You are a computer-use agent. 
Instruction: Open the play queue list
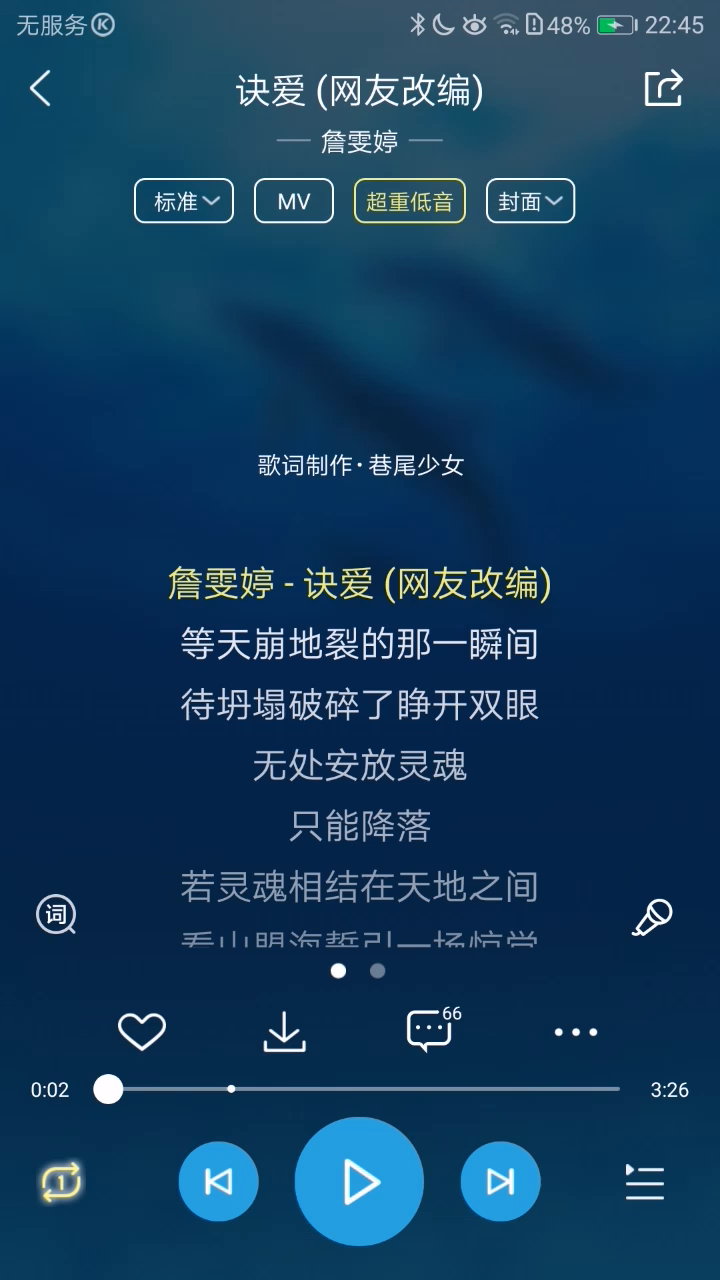click(x=645, y=1182)
